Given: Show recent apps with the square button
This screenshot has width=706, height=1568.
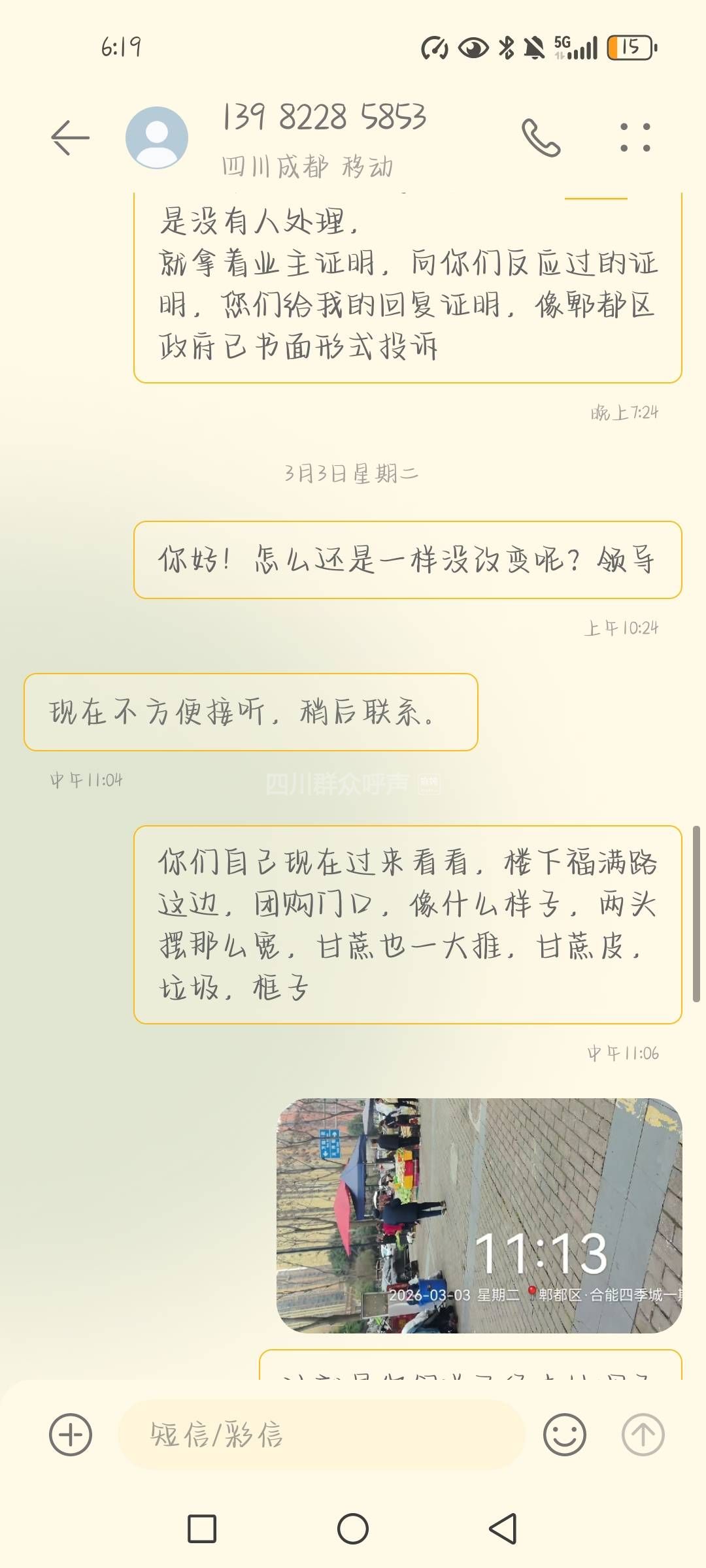Looking at the screenshot, I should 202,1529.
